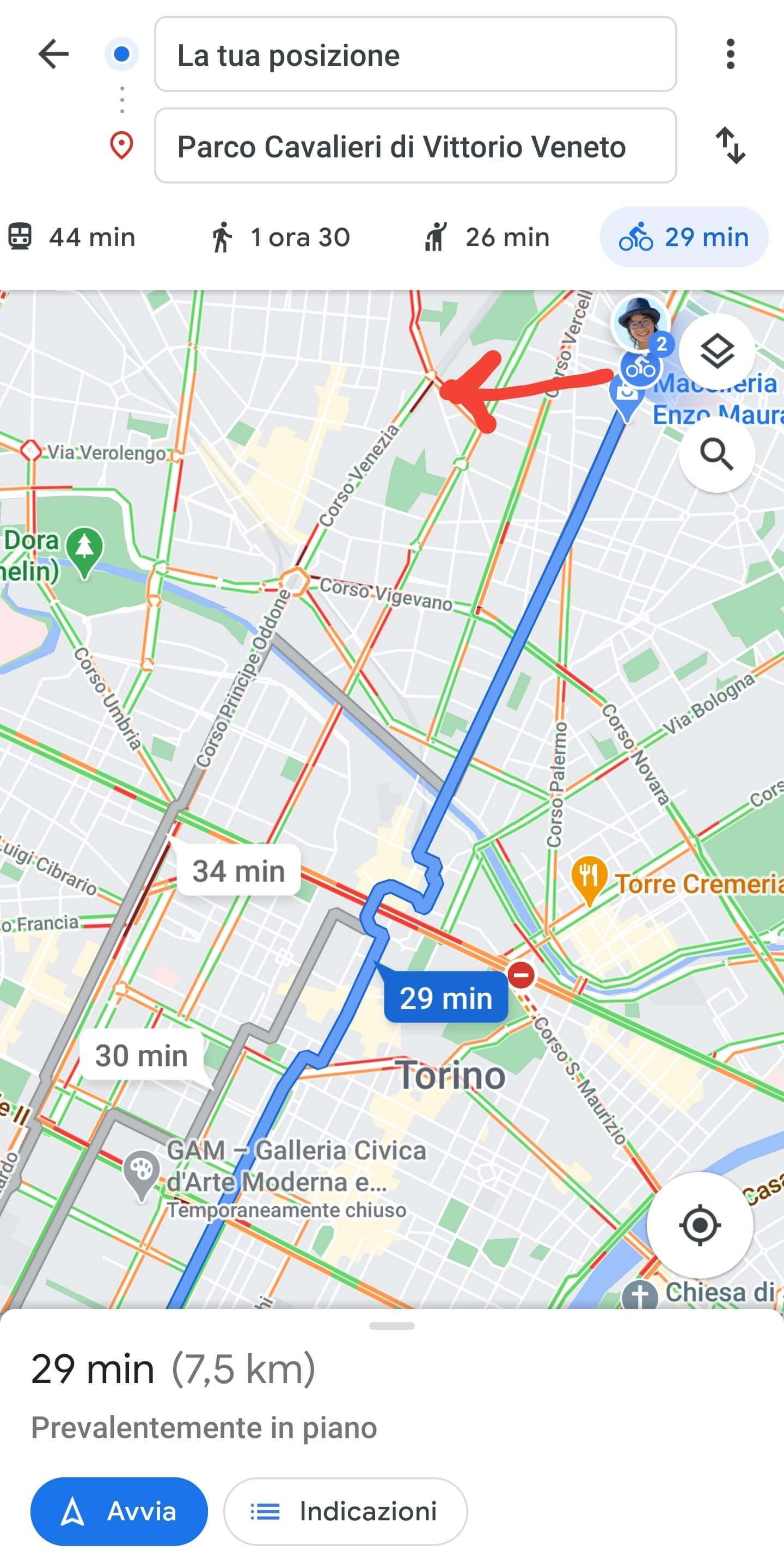Show the Indicazioni step list
The width and height of the screenshot is (784, 1565).
click(345, 1511)
